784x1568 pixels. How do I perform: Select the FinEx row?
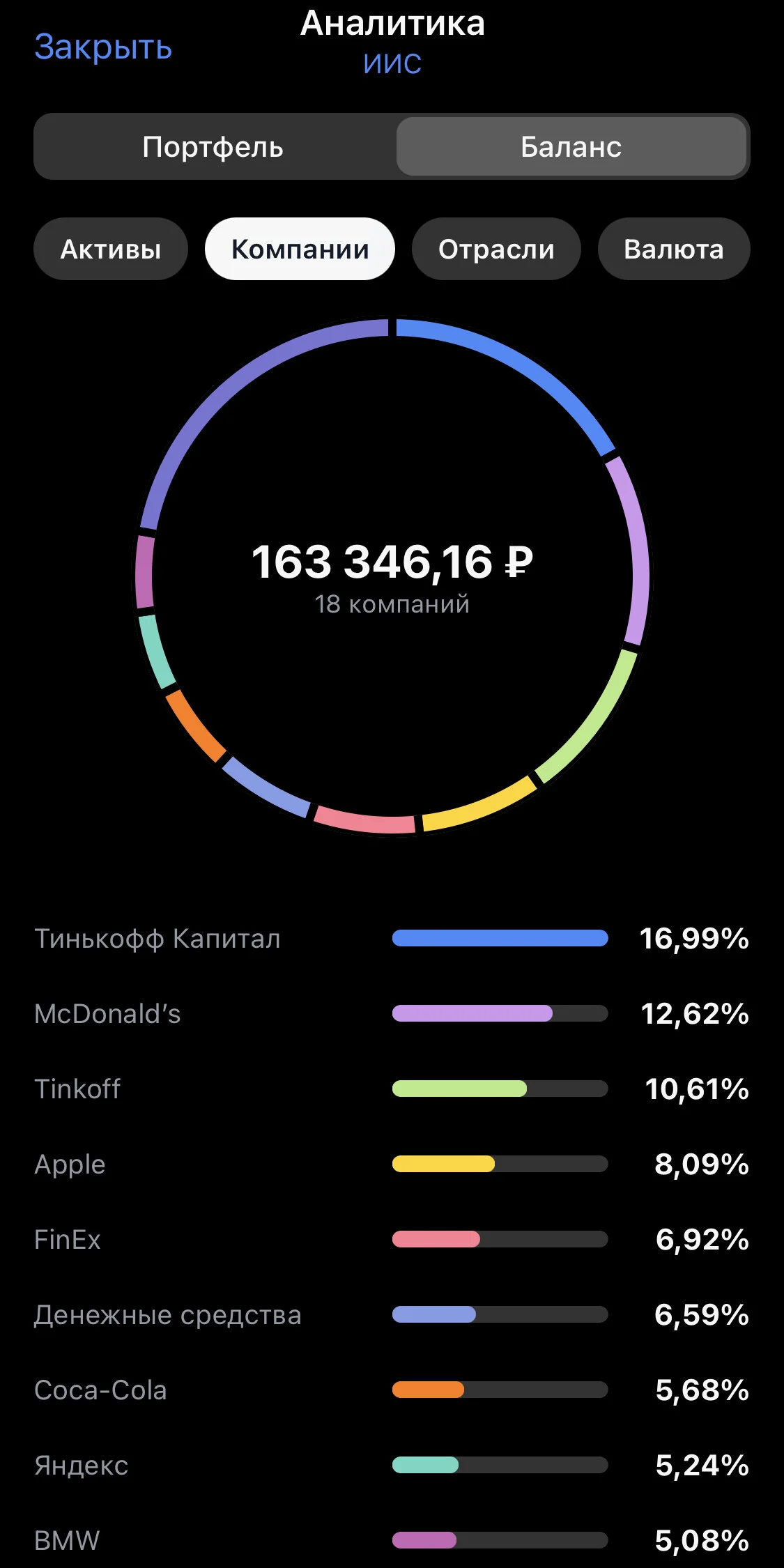point(392,1239)
